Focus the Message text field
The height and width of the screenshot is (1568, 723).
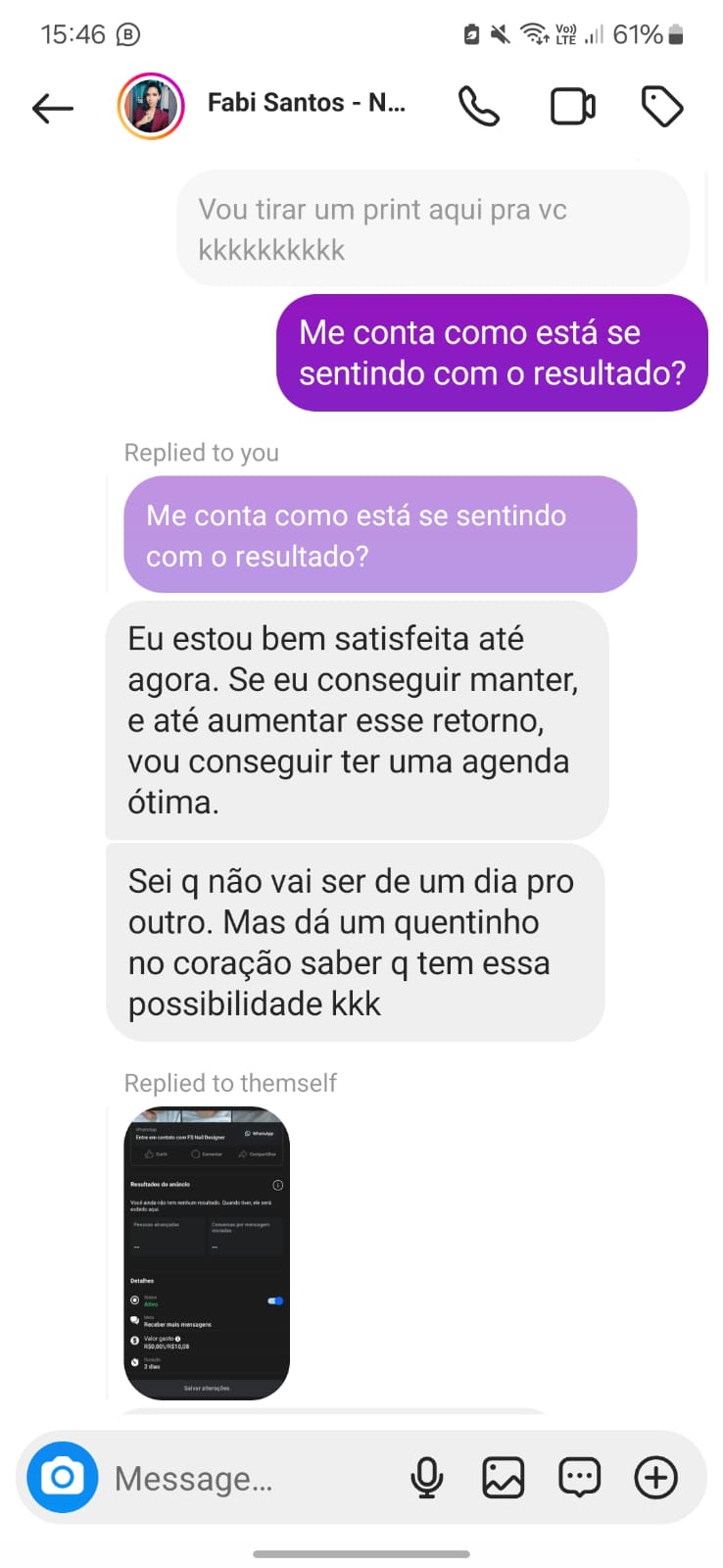coord(245,1478)
